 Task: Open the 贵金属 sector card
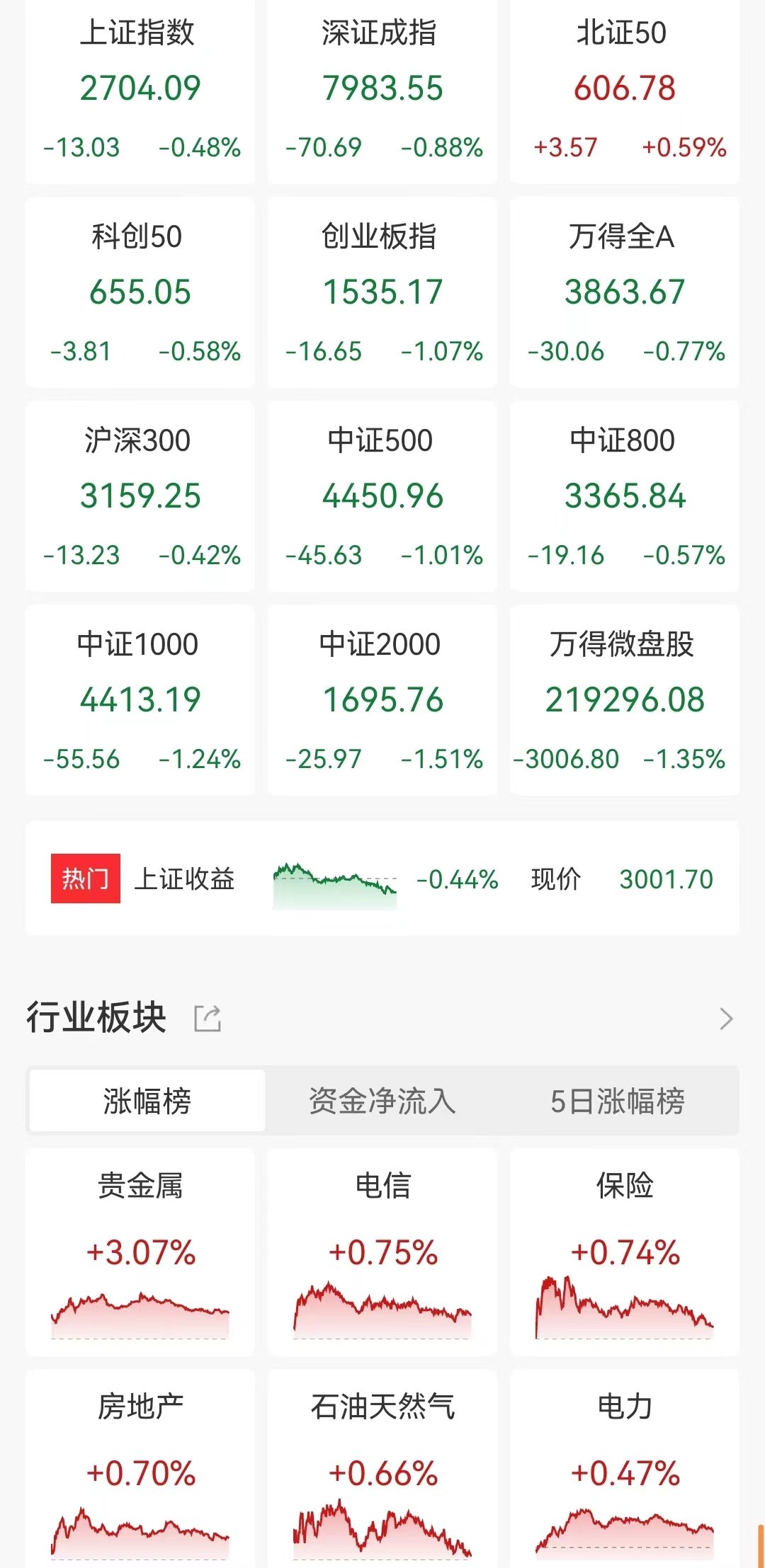click(x=140, y=1252)
